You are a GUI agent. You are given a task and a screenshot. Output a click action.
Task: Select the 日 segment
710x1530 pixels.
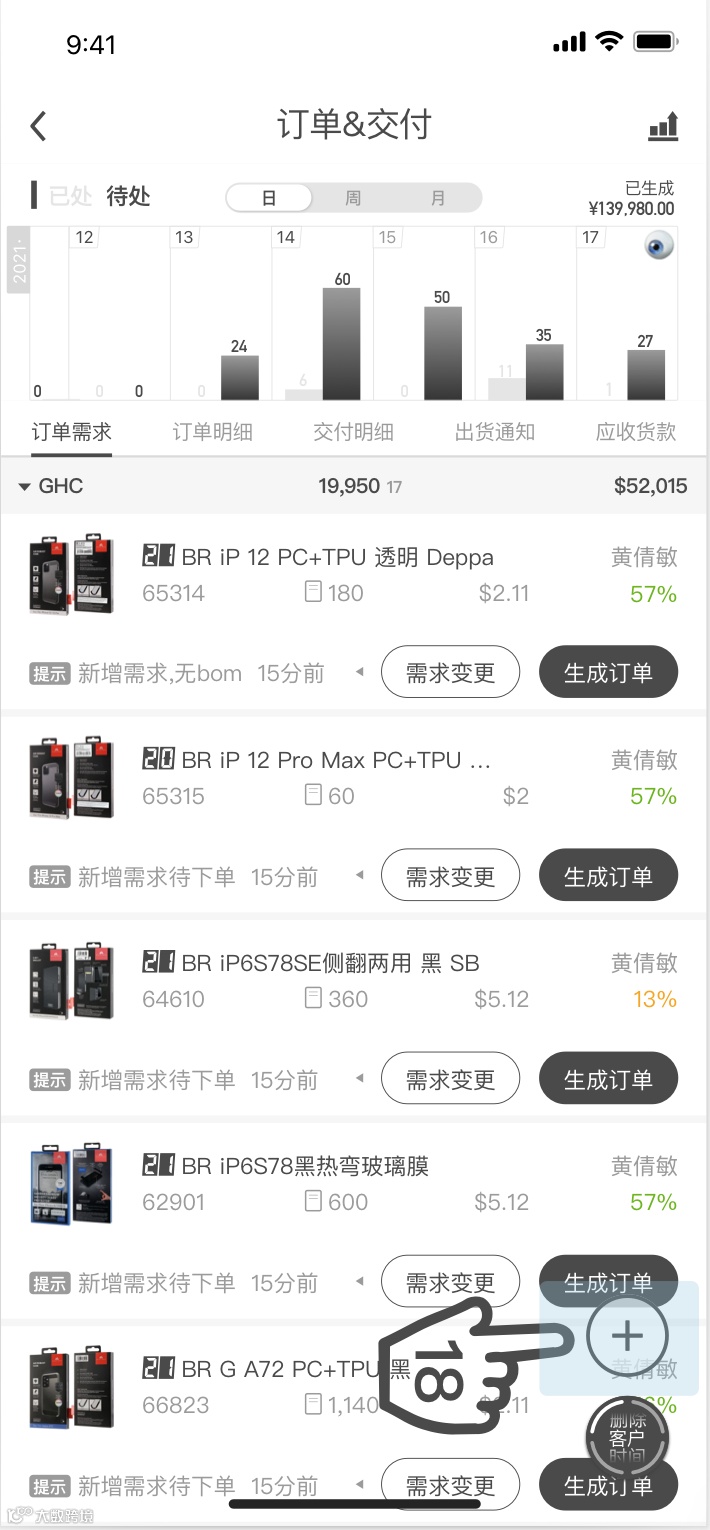[269, 198]
